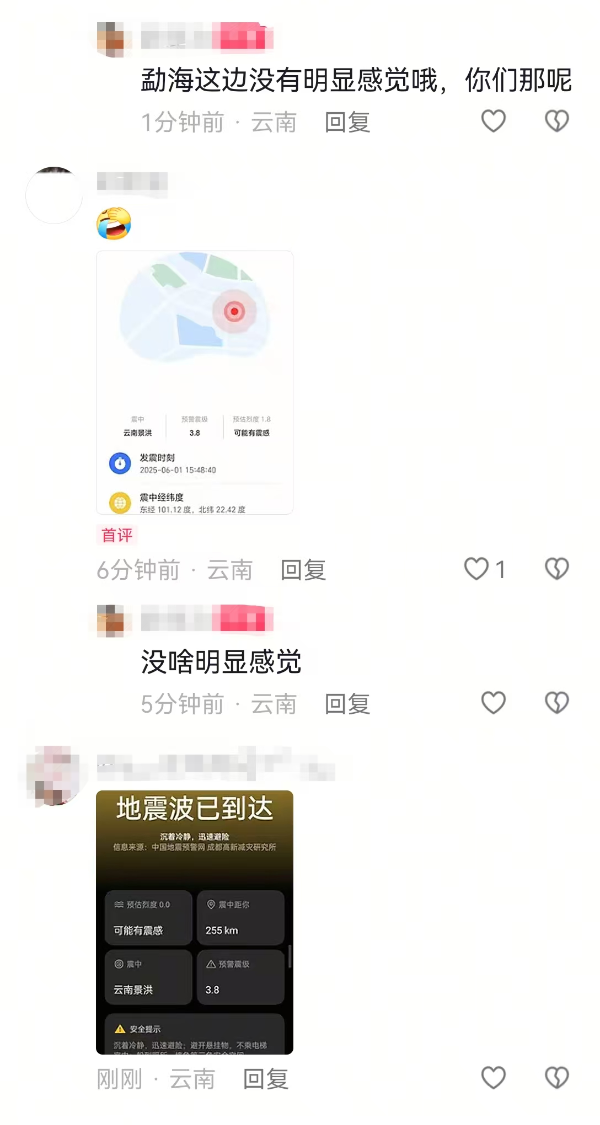Dislike the 勐海这边没有明显感觉 comment
600x1125 pixels.
coord(557,121)
